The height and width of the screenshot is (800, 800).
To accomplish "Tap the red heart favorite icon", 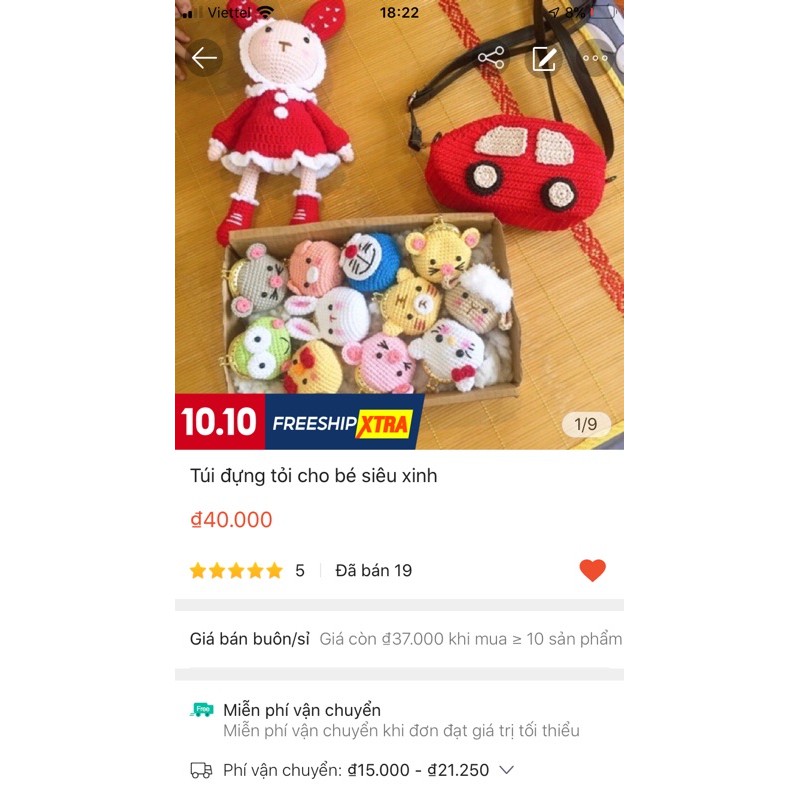I will (592, 570).
